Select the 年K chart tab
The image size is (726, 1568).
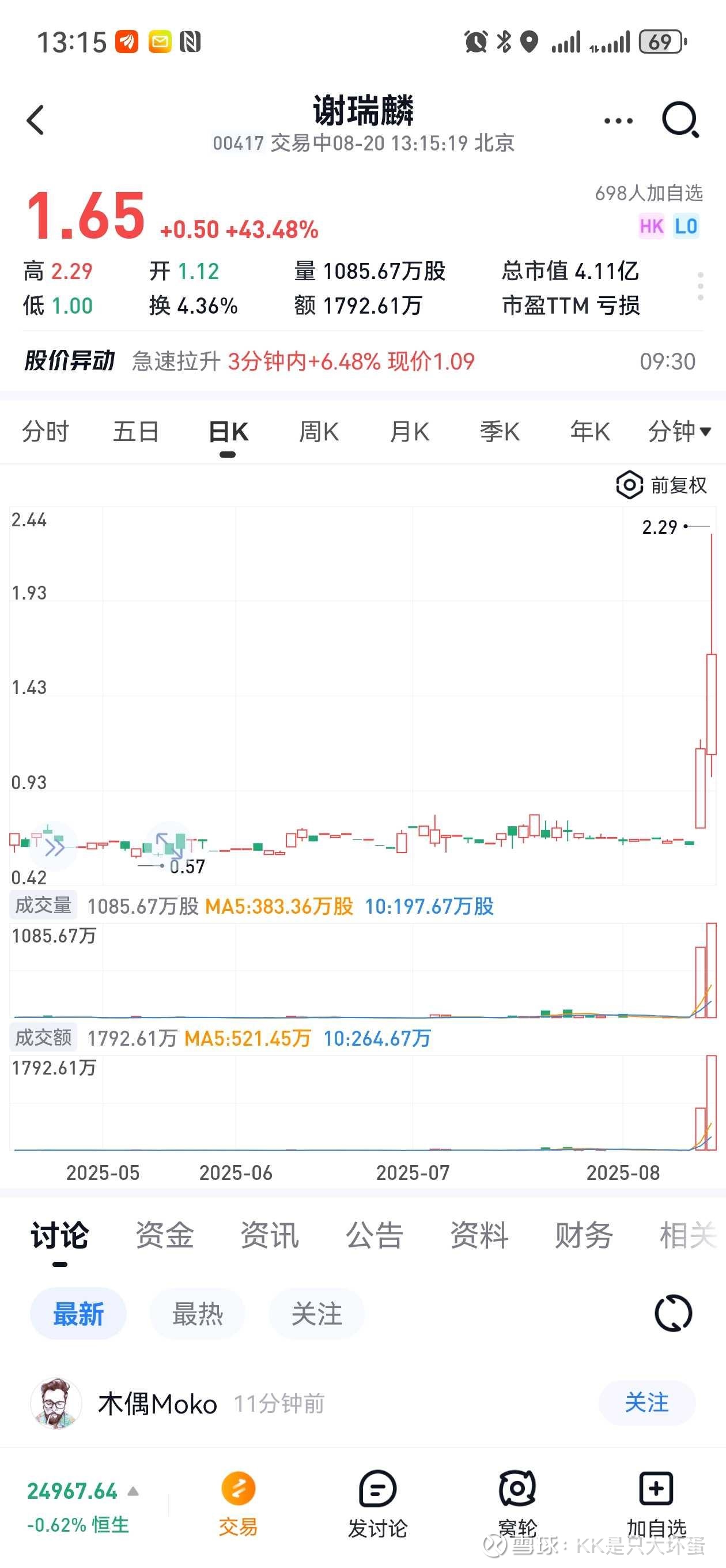pos(589,432)
